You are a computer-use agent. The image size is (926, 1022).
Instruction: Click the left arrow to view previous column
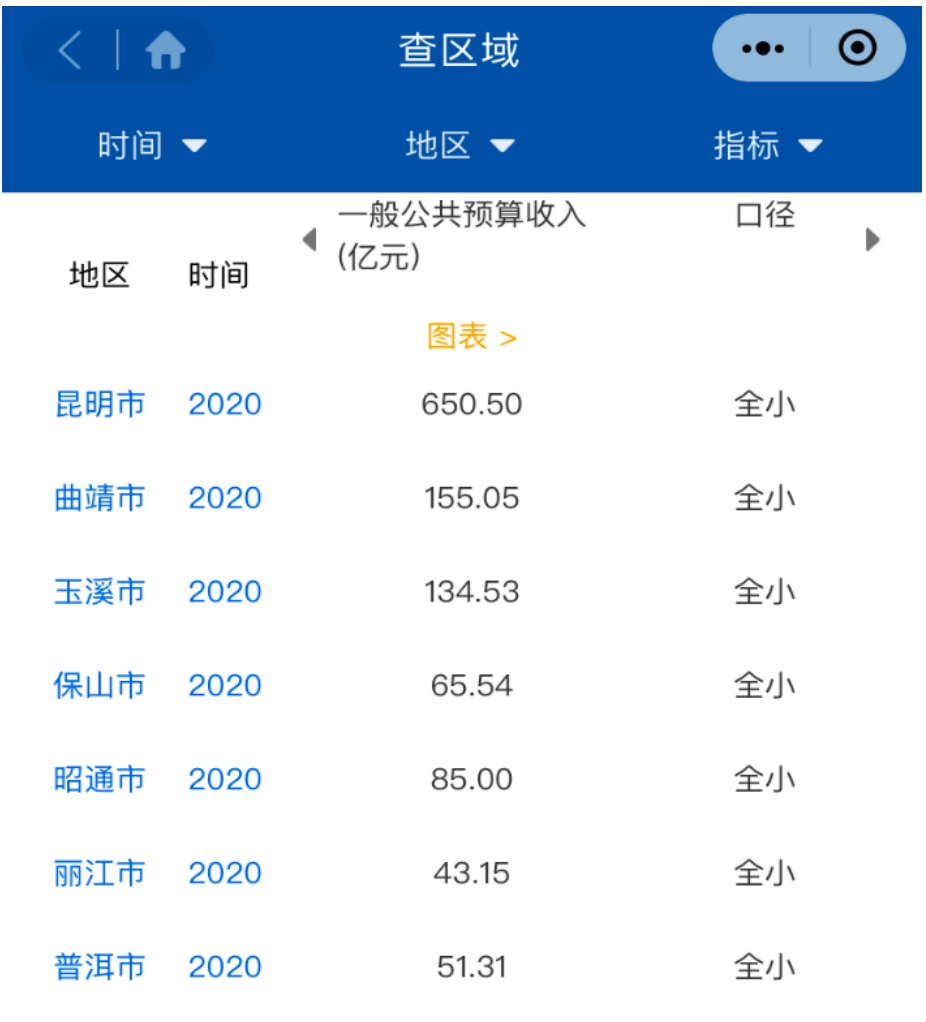[310, 240]
